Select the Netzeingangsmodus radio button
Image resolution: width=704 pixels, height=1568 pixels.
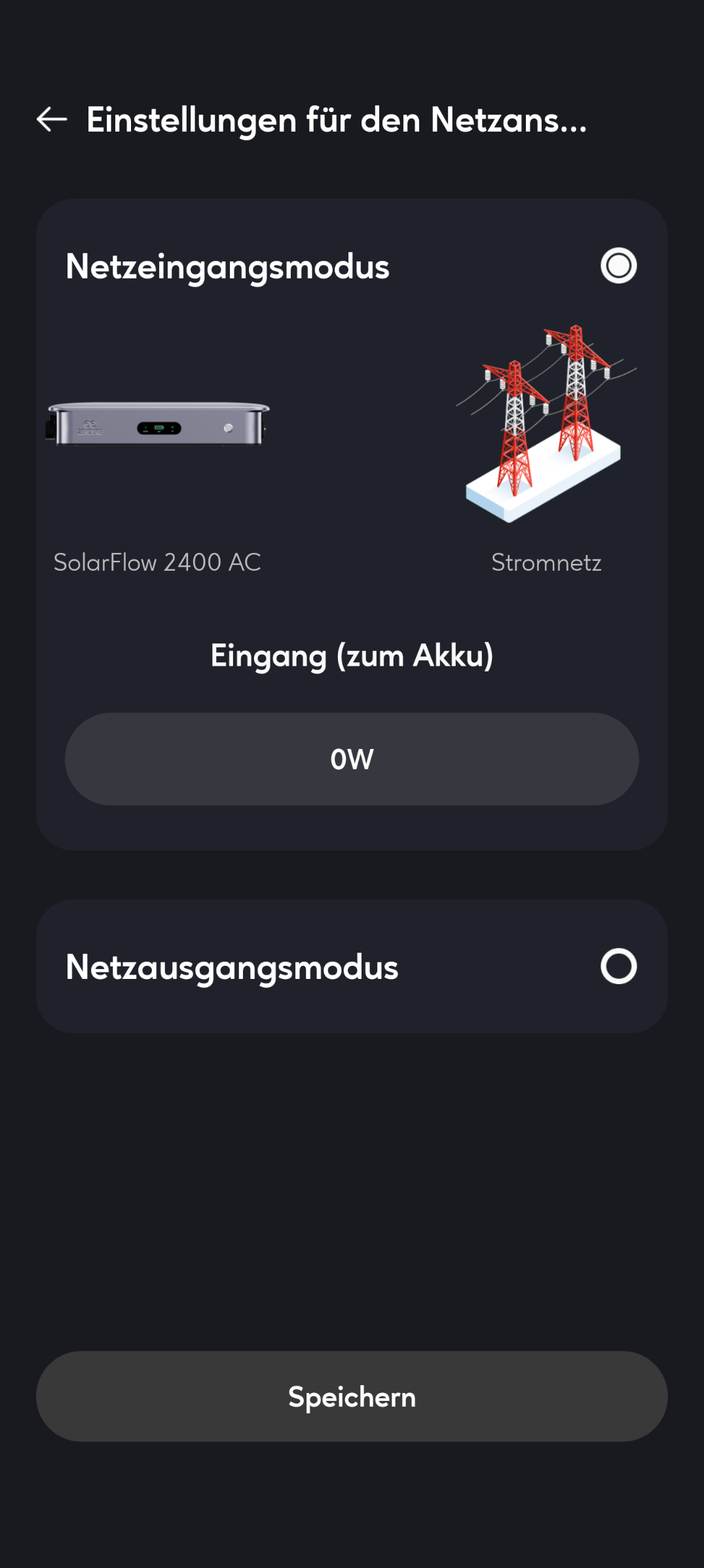(618, 265)
